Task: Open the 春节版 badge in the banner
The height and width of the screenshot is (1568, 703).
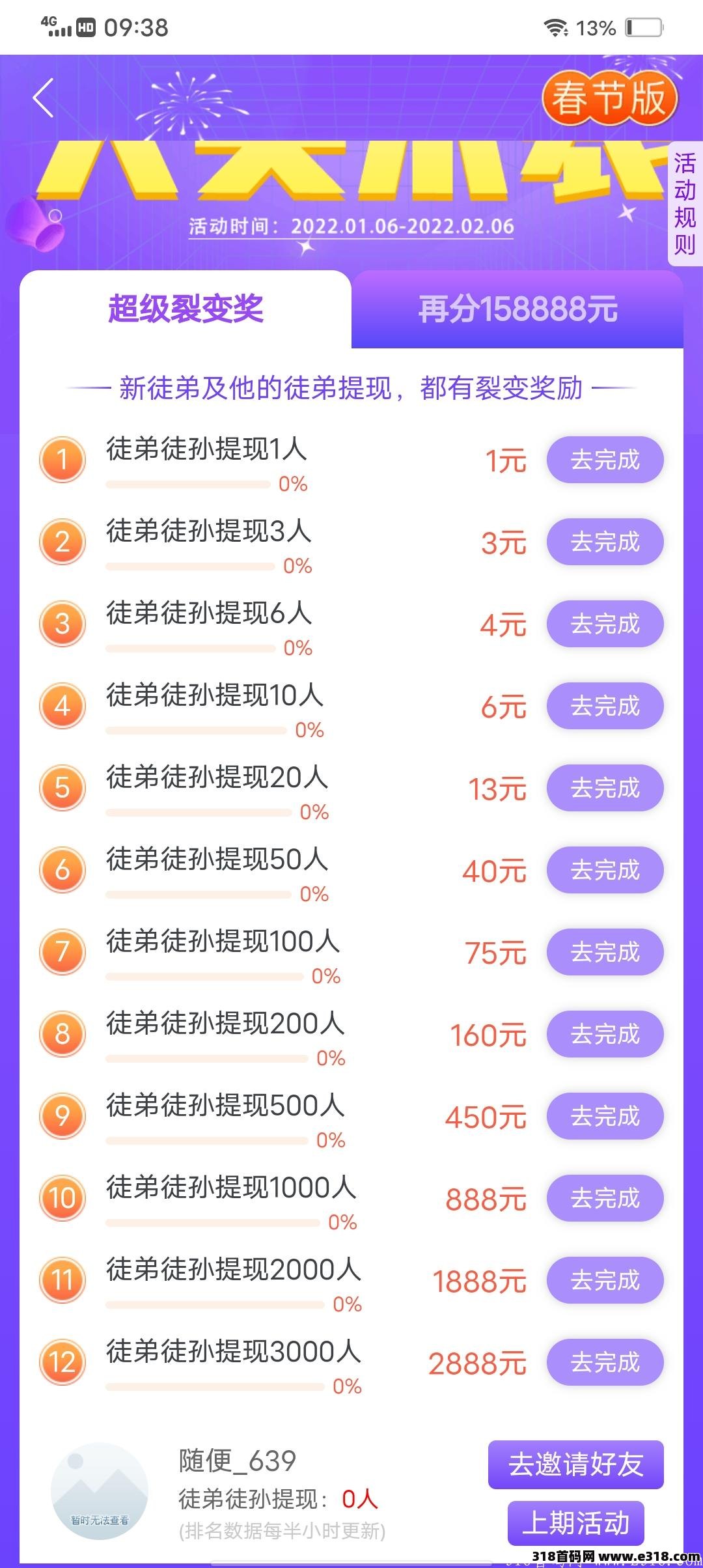Action: pyautogui.click(x=609, y=96)
